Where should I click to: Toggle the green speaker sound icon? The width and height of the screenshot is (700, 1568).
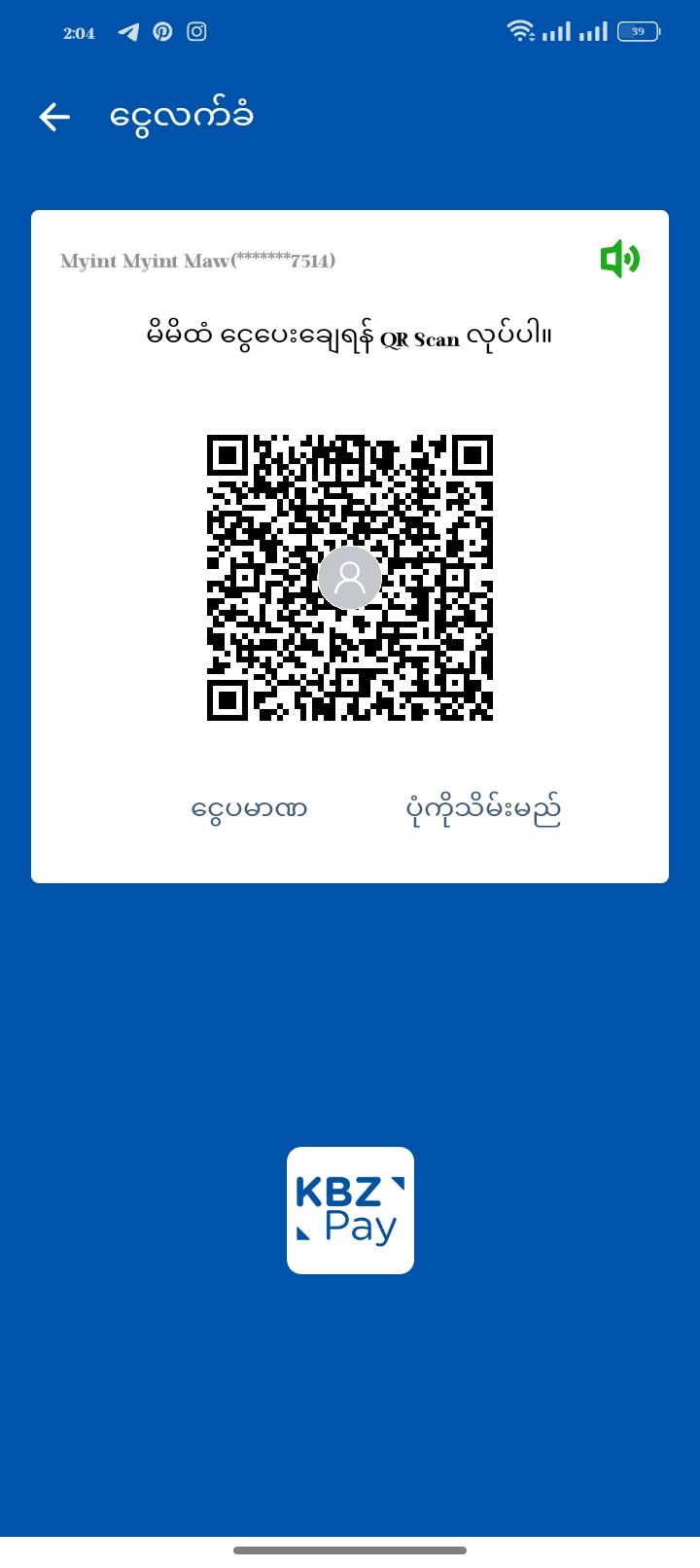[619, 260]
